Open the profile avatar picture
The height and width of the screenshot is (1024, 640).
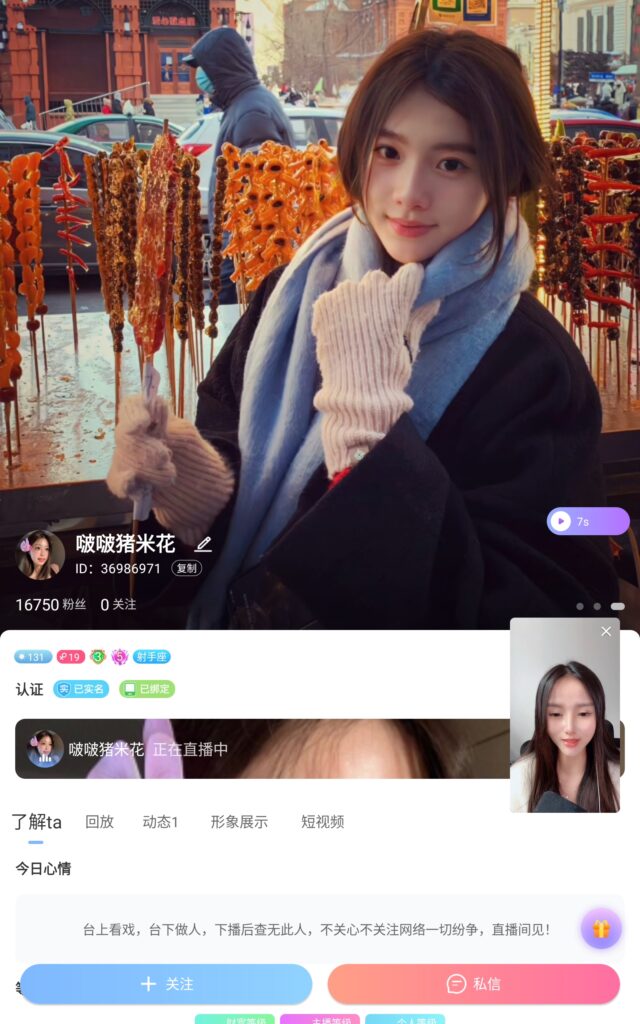pos(41,555)
